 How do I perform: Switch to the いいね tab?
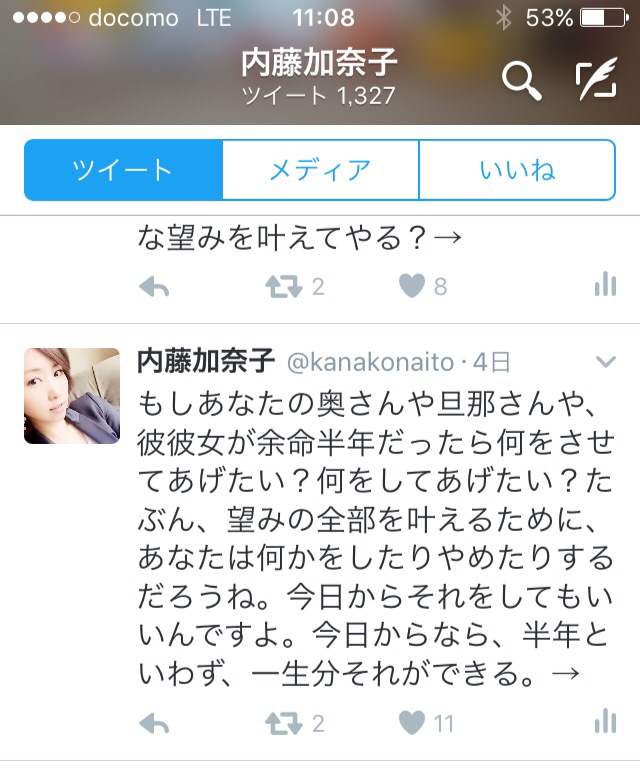click(x=516, y=170)
